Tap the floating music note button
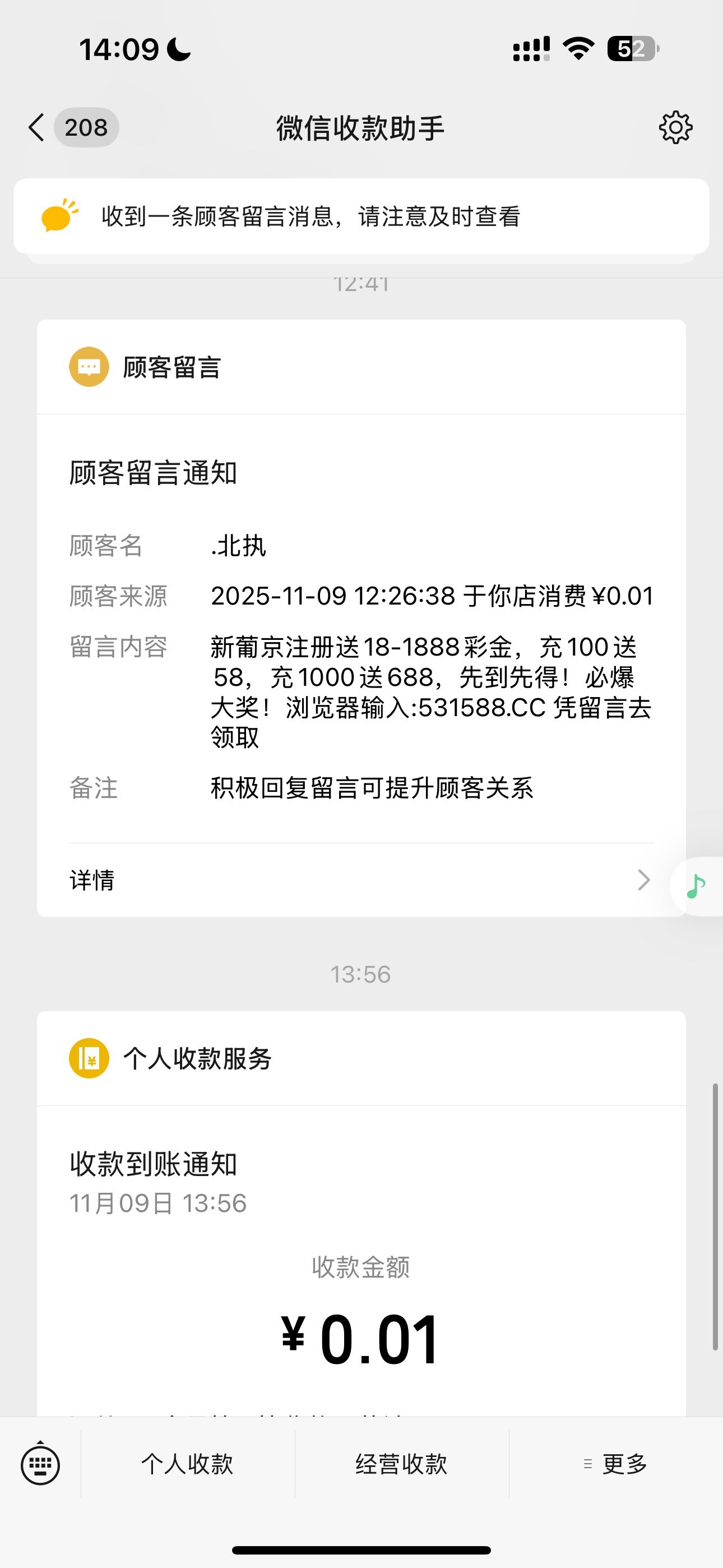The width and height of the screenshot is (723, 1568). coord(696,886)
